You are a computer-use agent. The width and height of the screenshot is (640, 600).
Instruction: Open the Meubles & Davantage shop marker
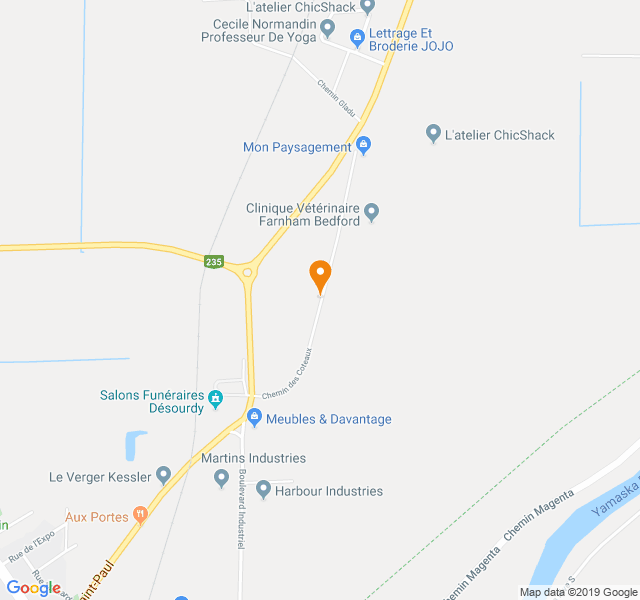pos(254,419)
